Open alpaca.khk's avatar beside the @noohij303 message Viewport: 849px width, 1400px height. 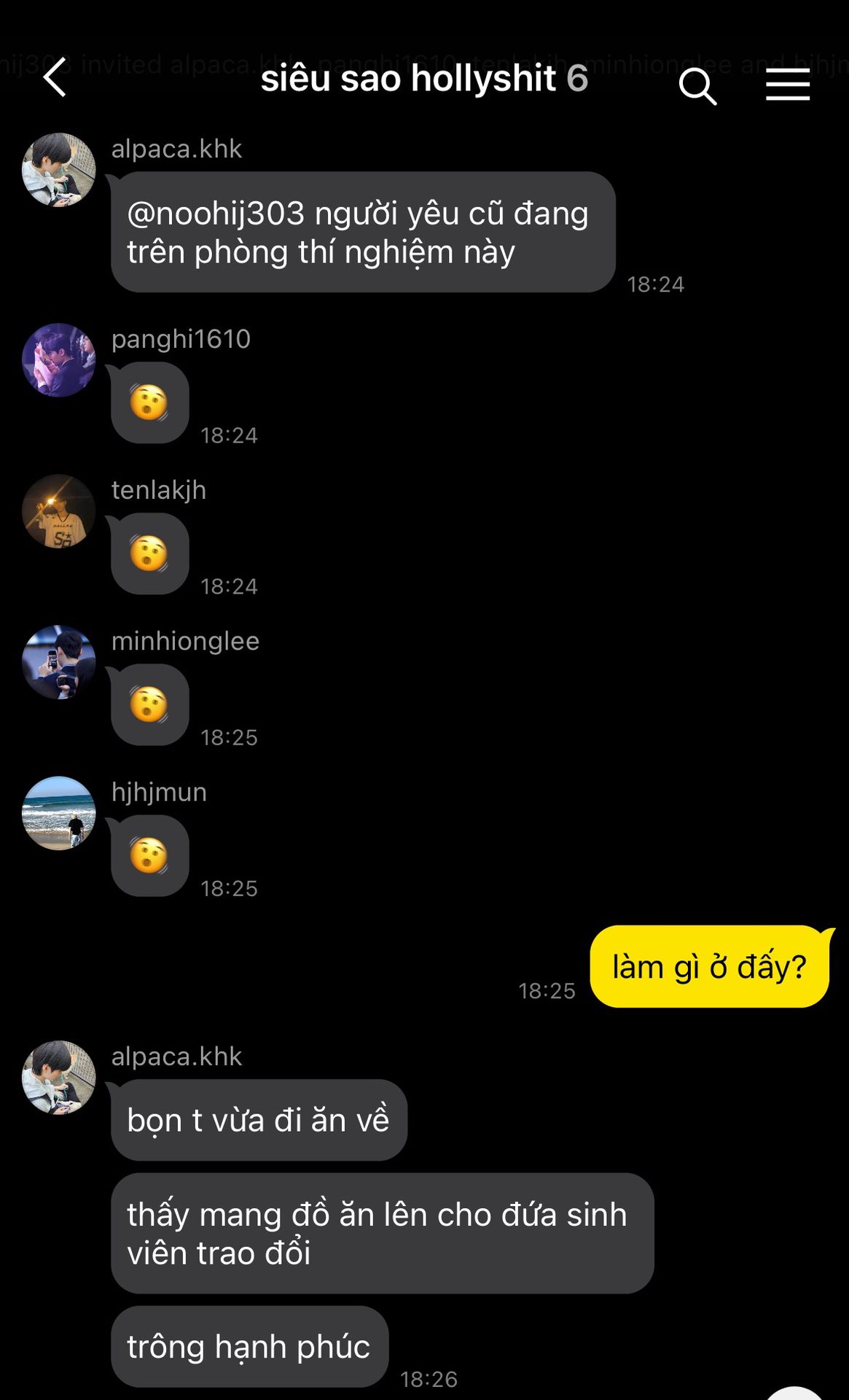tap(59, 170)
